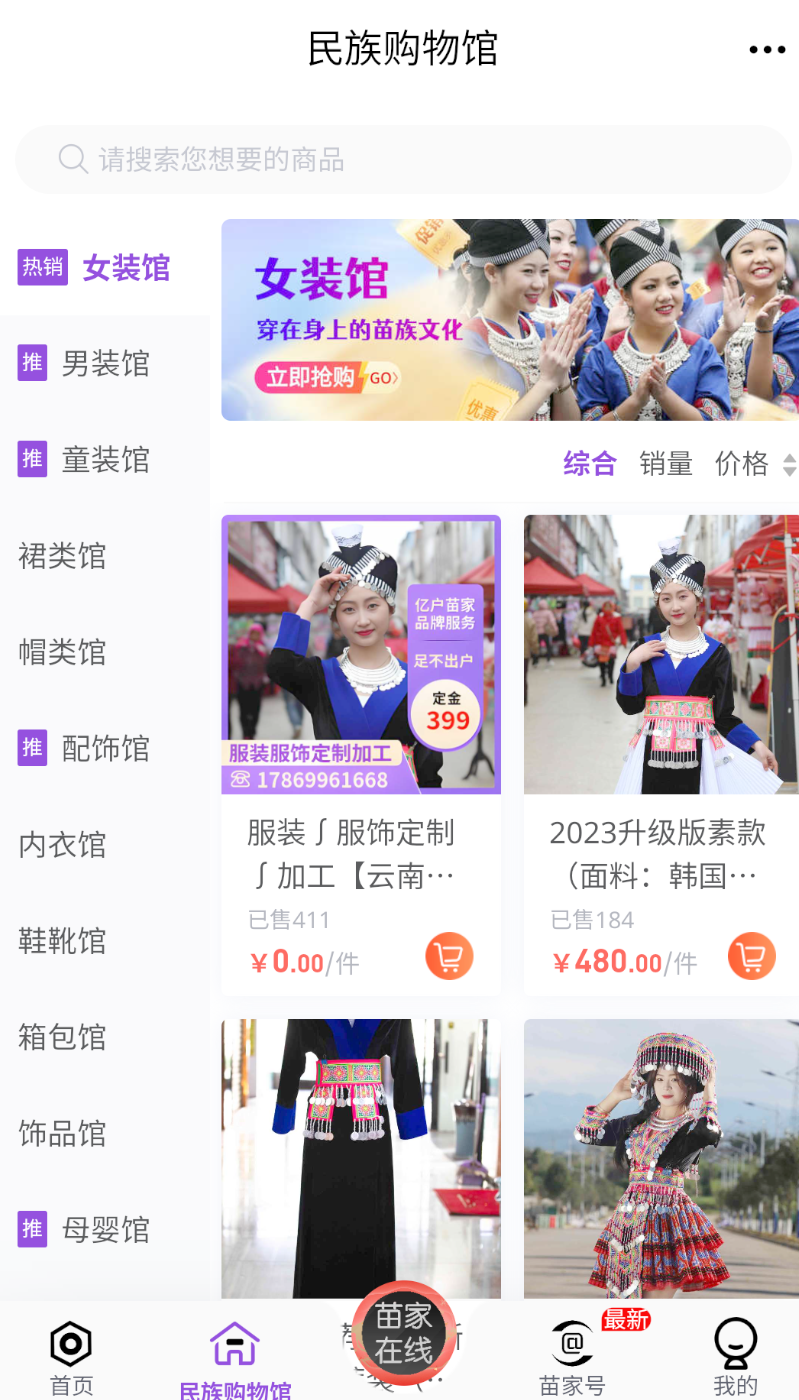Image resolution: width=799 pixels, height=1400 pixels.
Task: Open the 童装馆 category
Action: [x=105, y=460]
